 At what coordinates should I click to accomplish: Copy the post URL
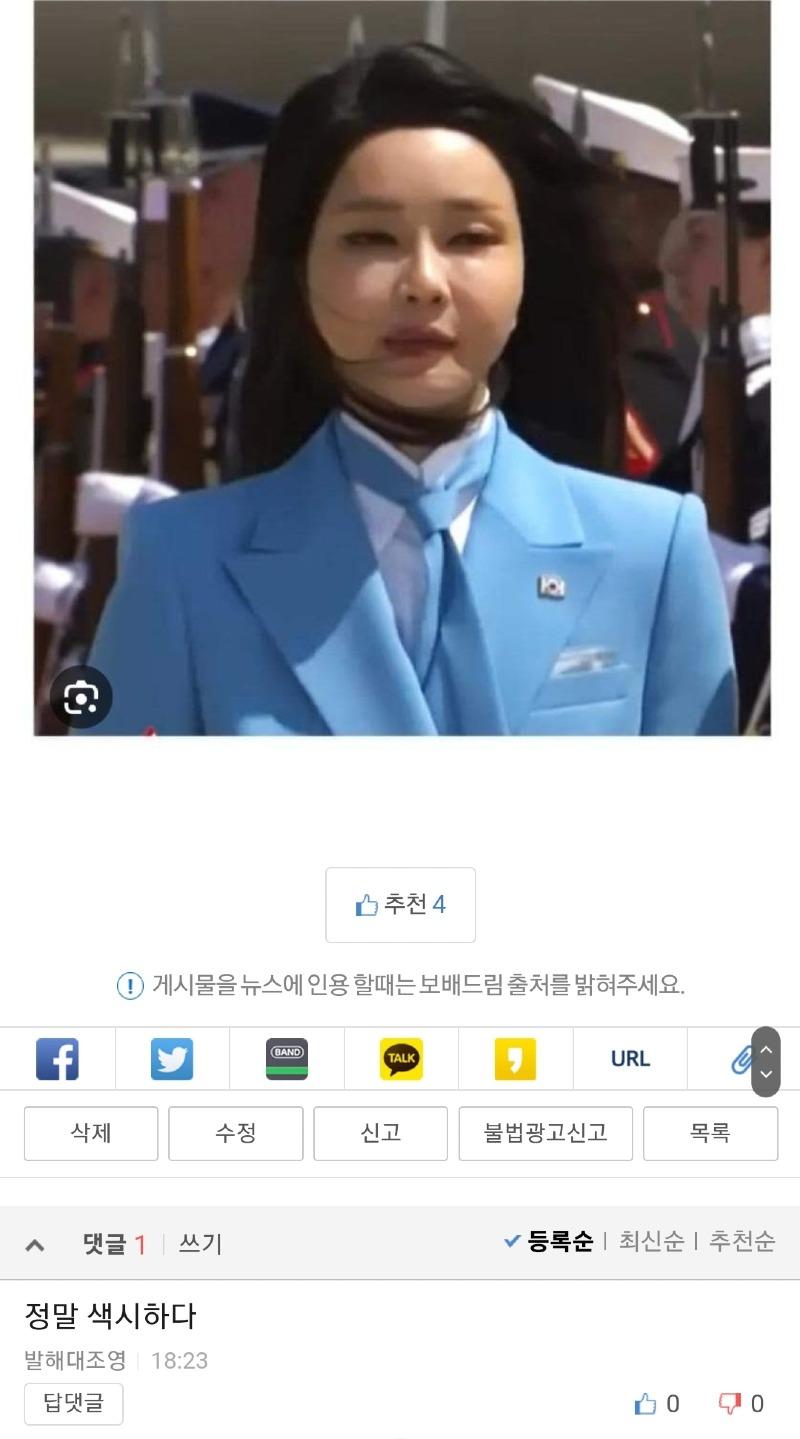[x=630, y=1059]
